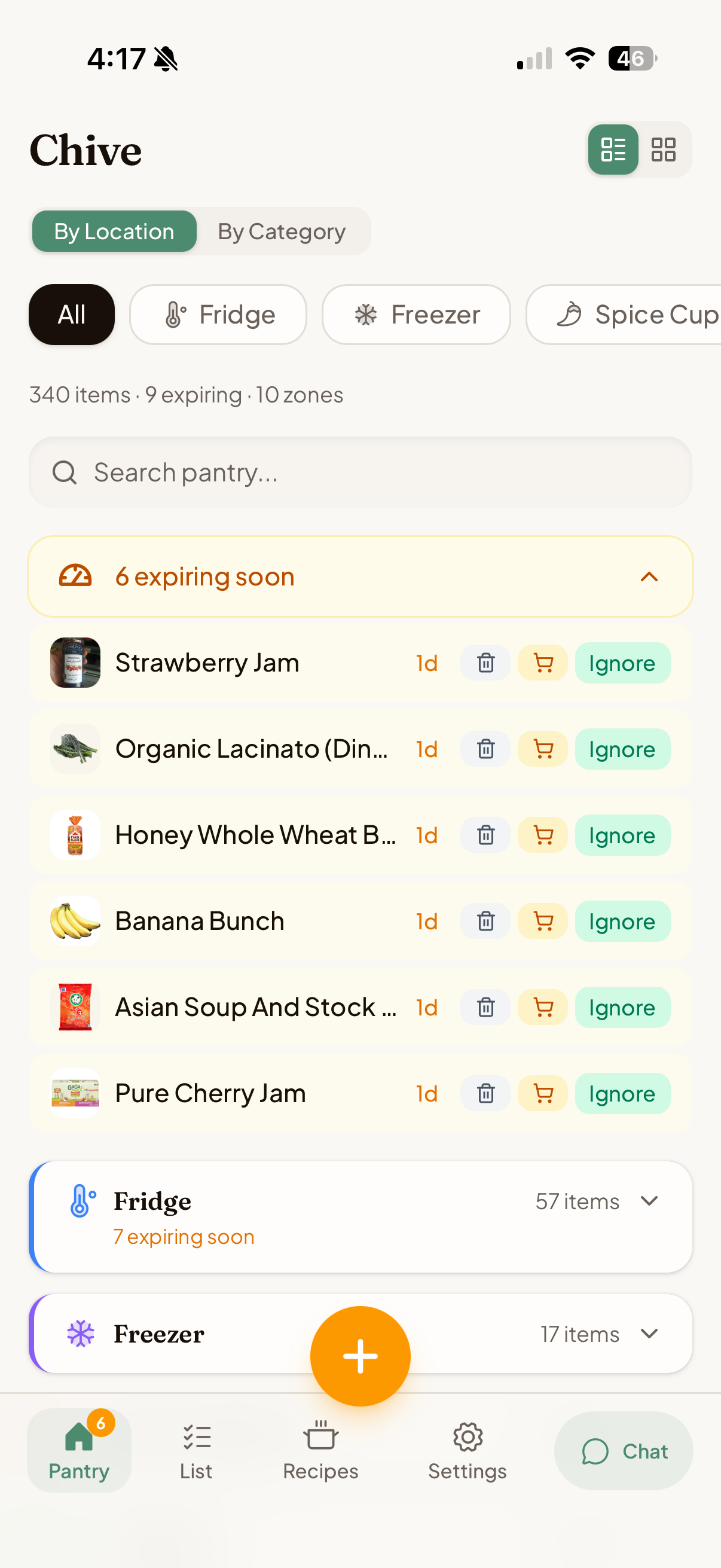Select the list view layout icon

[613, 149]
